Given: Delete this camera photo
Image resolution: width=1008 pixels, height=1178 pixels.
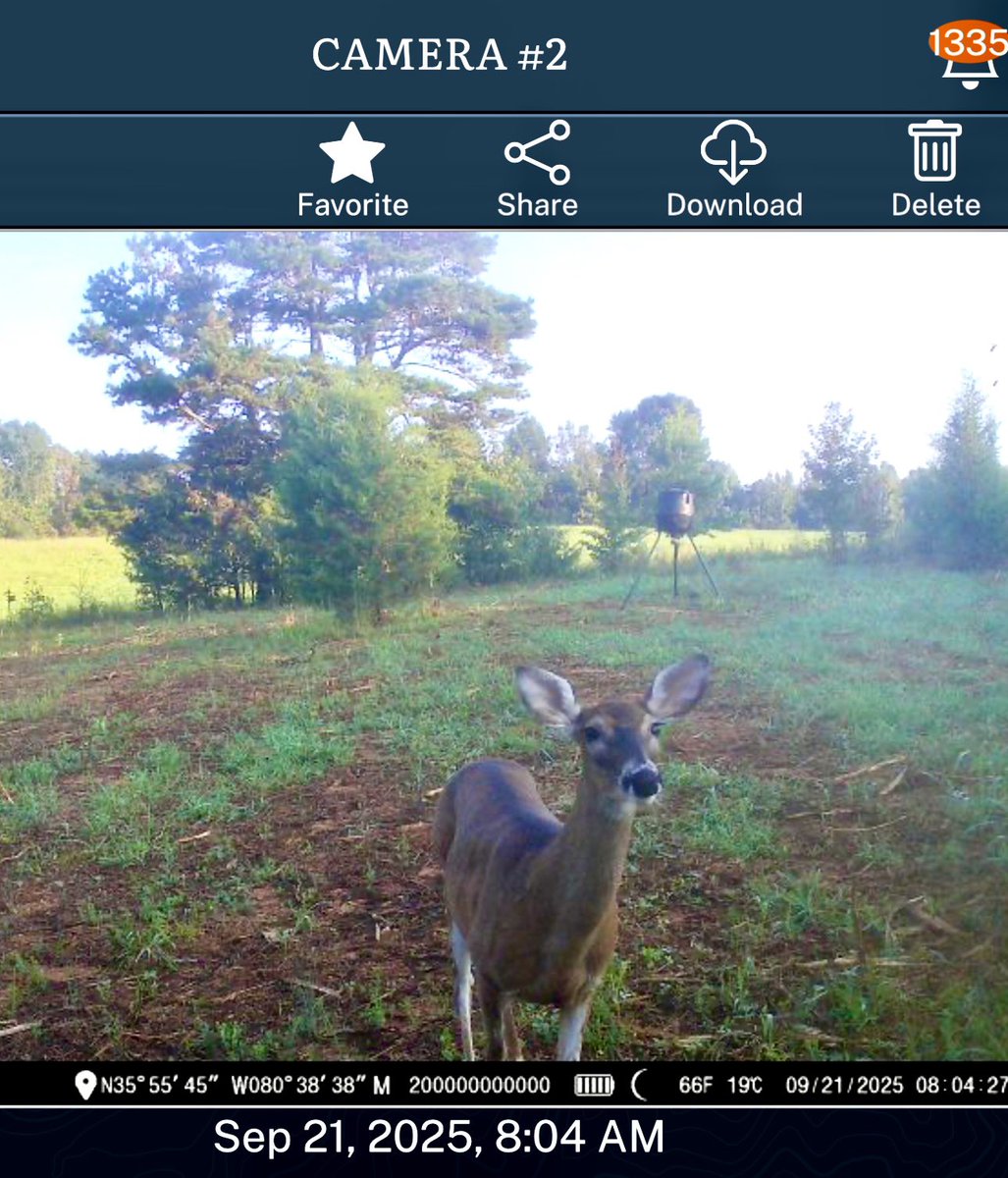Looking at the screenshot, I should 935,169.
